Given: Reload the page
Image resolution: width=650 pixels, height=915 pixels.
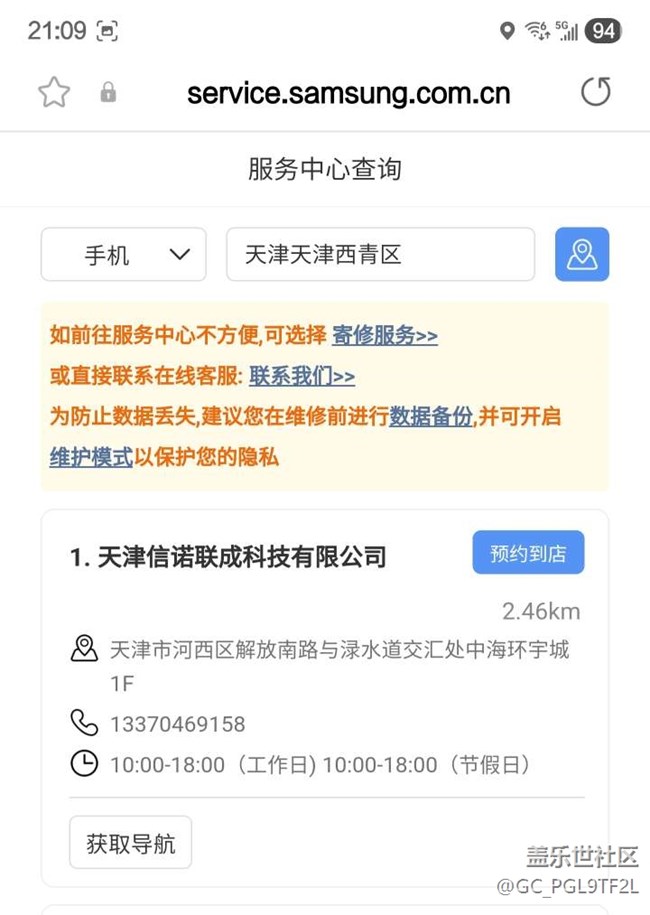Looking at the screenshot, I should (596, 92).
